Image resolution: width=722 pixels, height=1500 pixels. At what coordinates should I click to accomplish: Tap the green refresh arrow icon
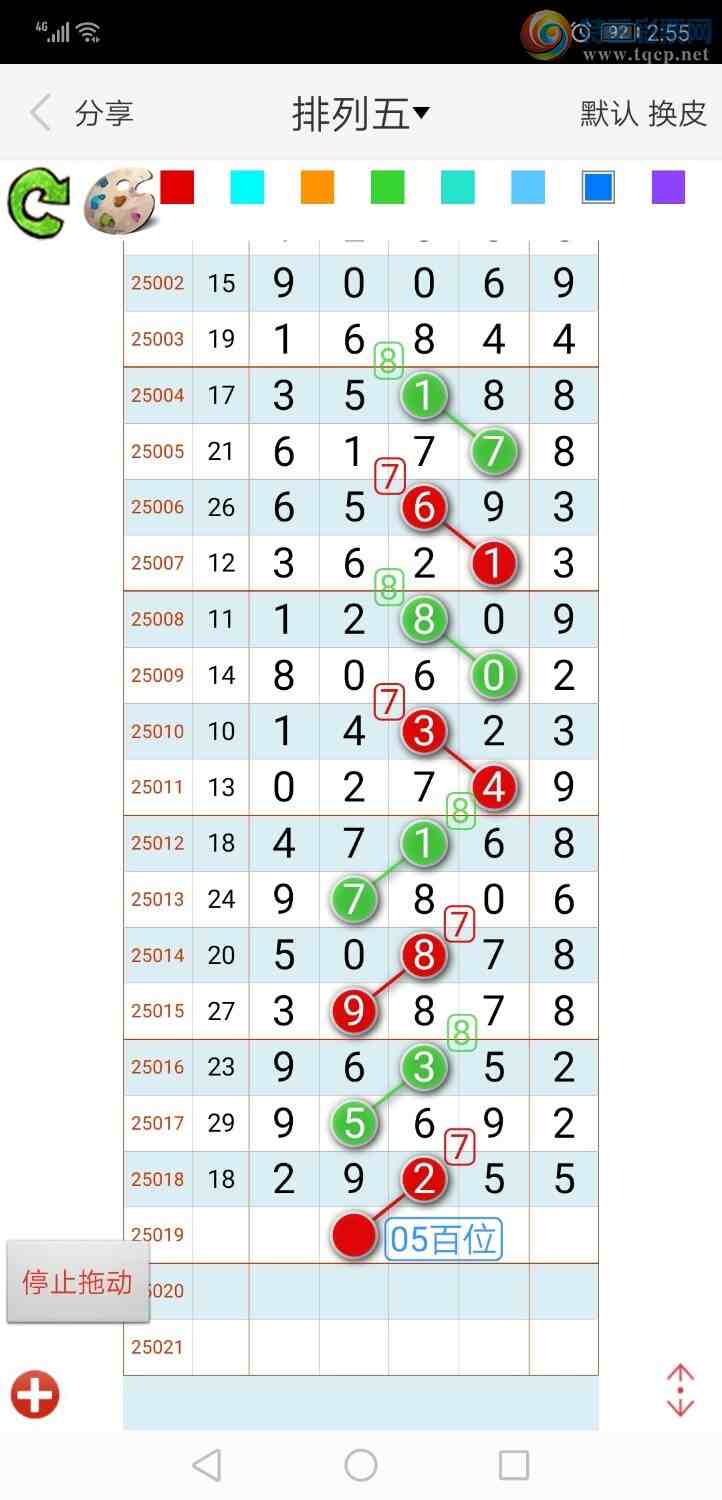pyautogui.click(x=38, y=202)
